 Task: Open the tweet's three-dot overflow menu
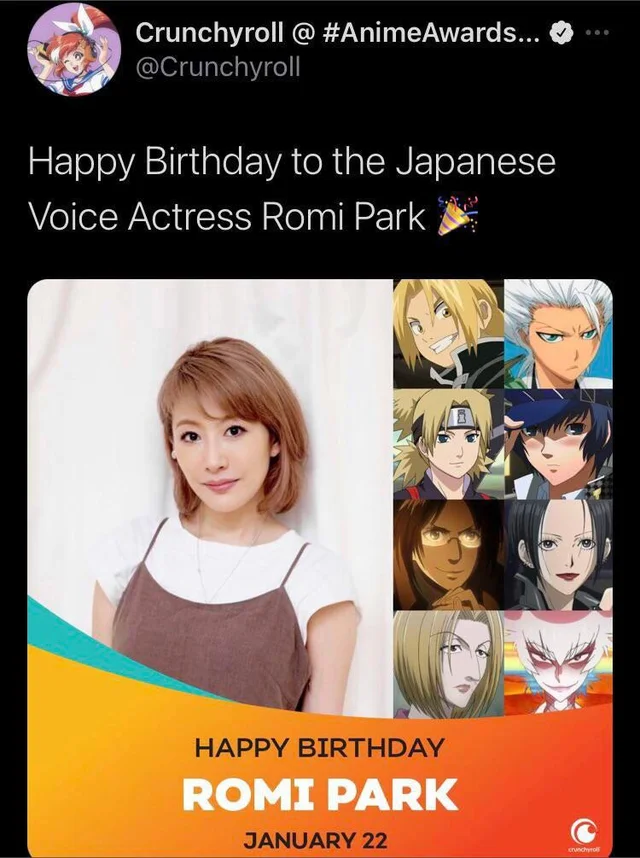pos(599,31)
